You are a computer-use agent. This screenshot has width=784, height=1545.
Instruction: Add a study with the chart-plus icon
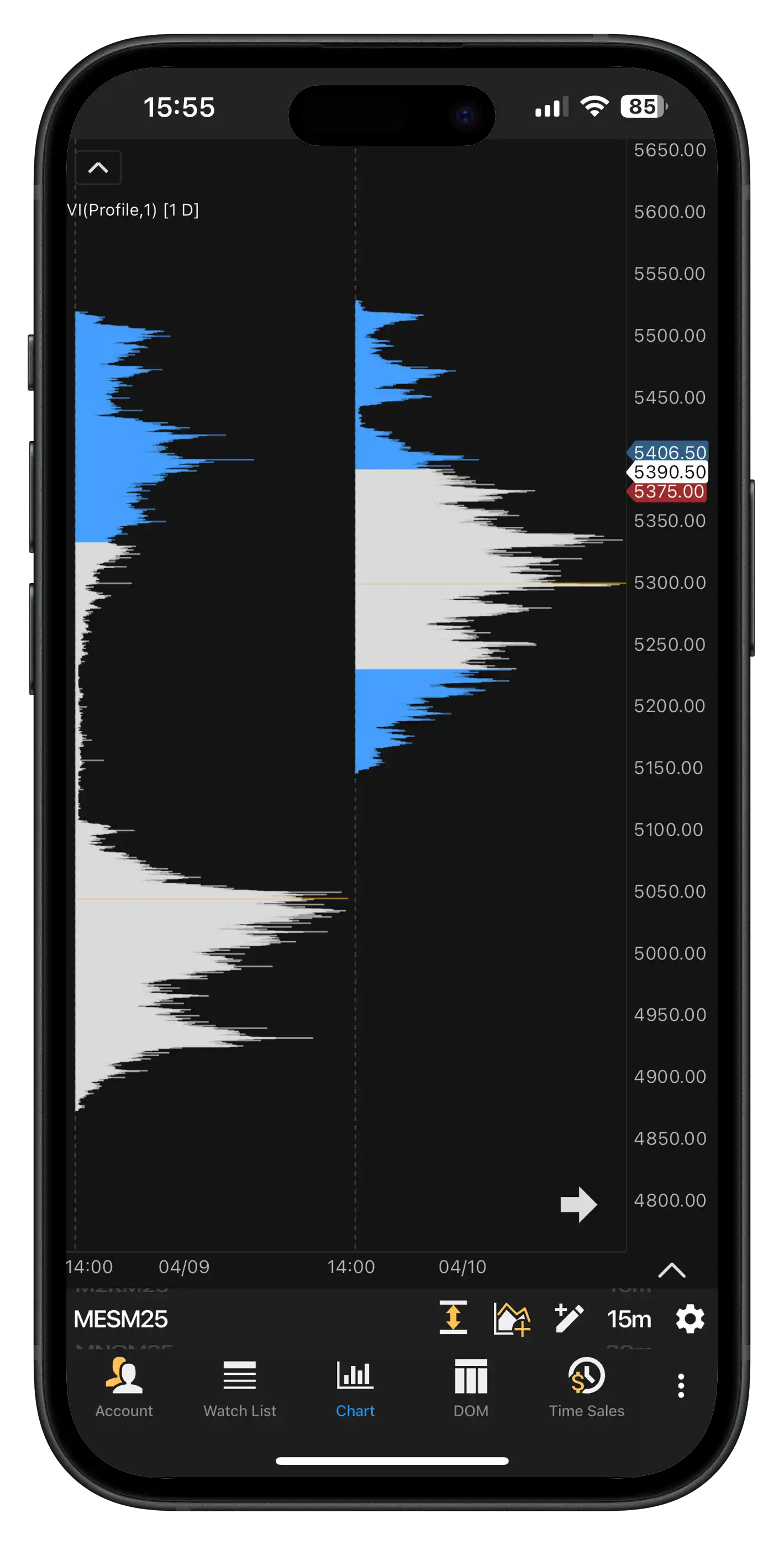[512, 1319]
